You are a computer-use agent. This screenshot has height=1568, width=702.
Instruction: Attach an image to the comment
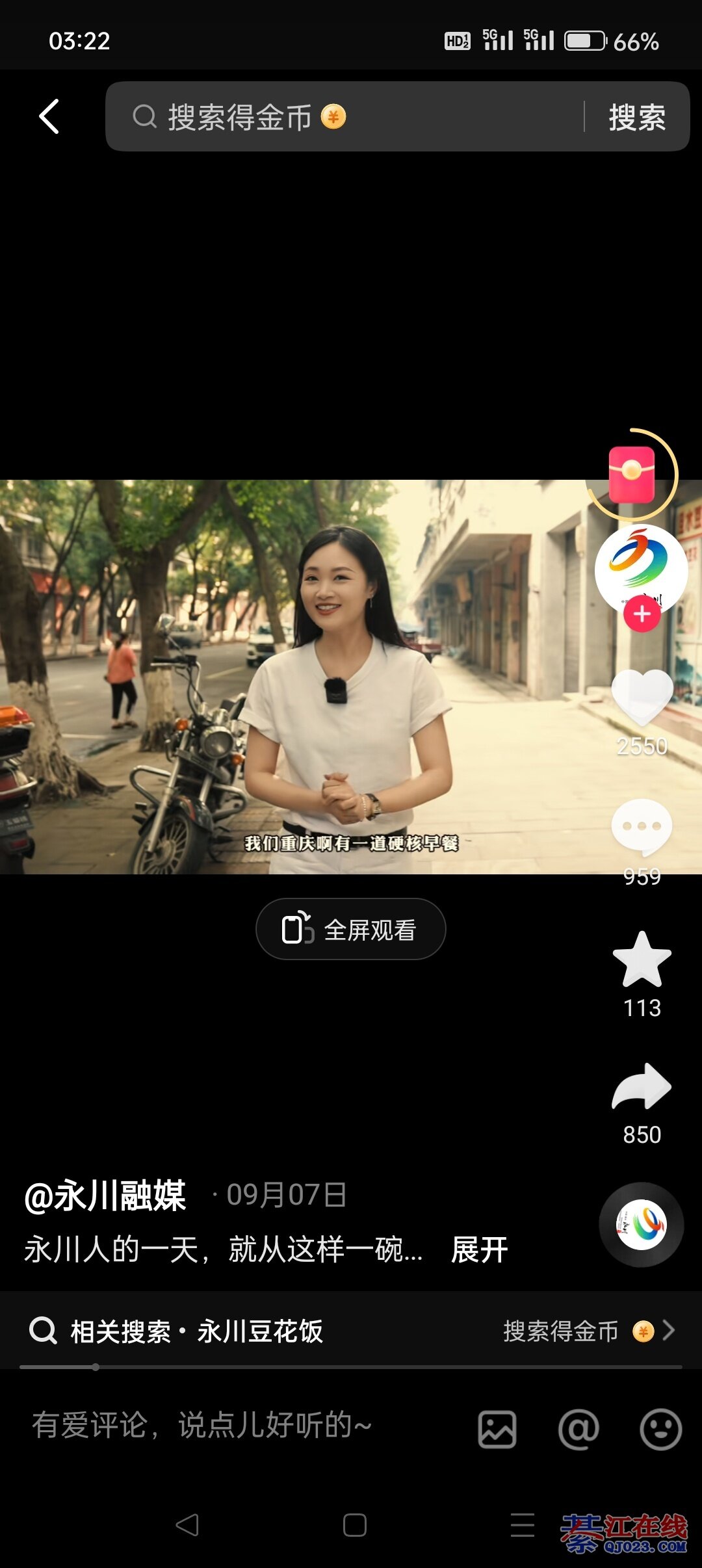497,1430
